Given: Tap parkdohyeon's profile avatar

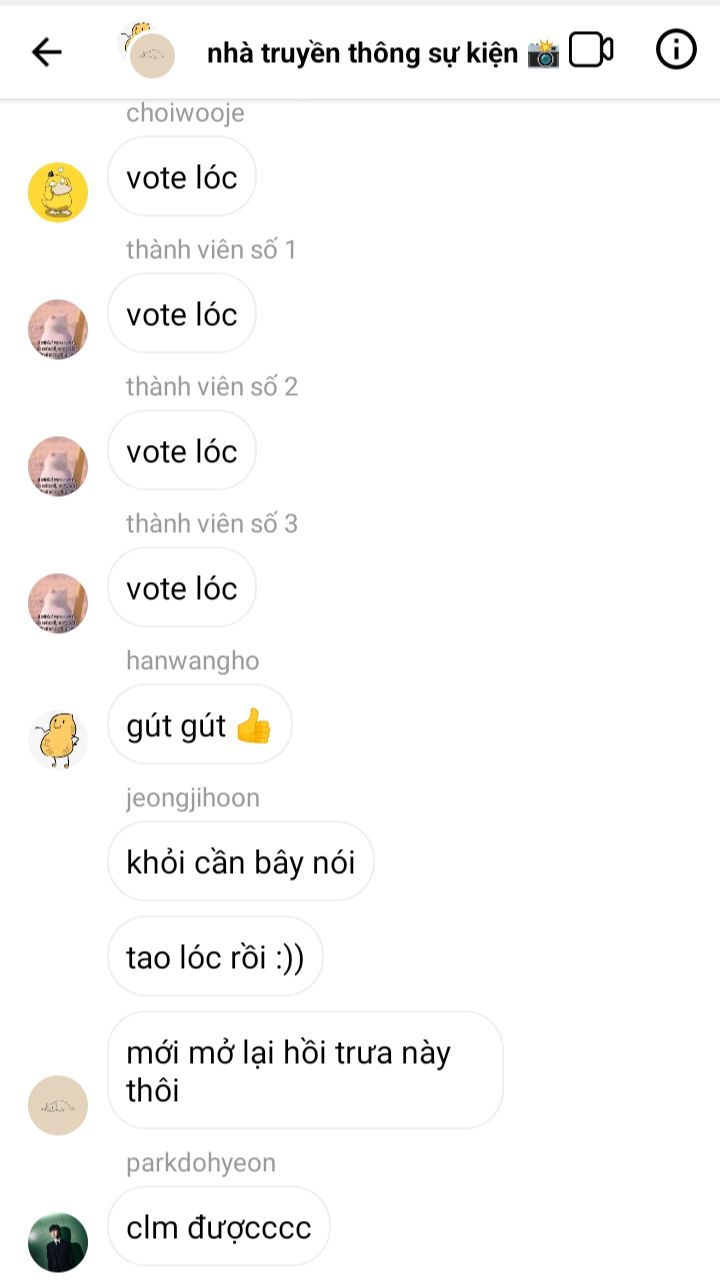Looking at the screenshot, I should 58,1242.
